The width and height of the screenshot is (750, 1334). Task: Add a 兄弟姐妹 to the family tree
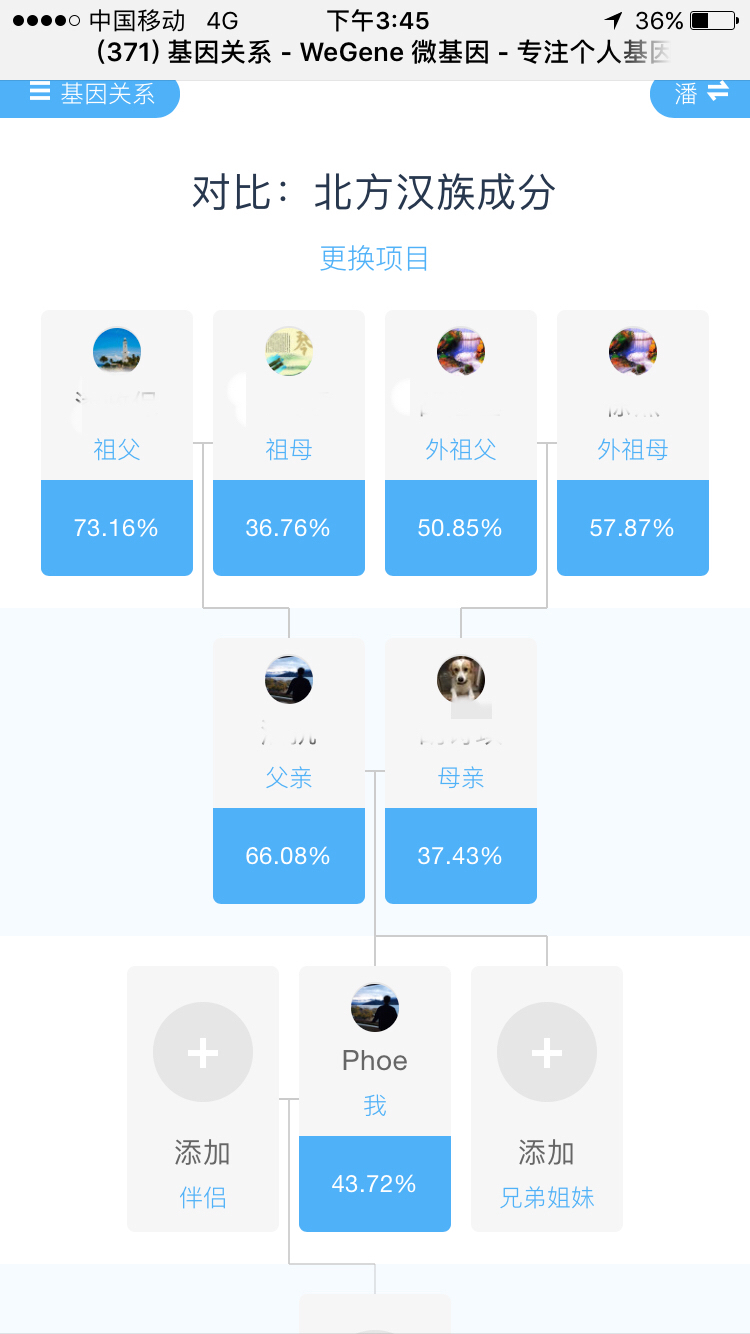pos(547,1099)
